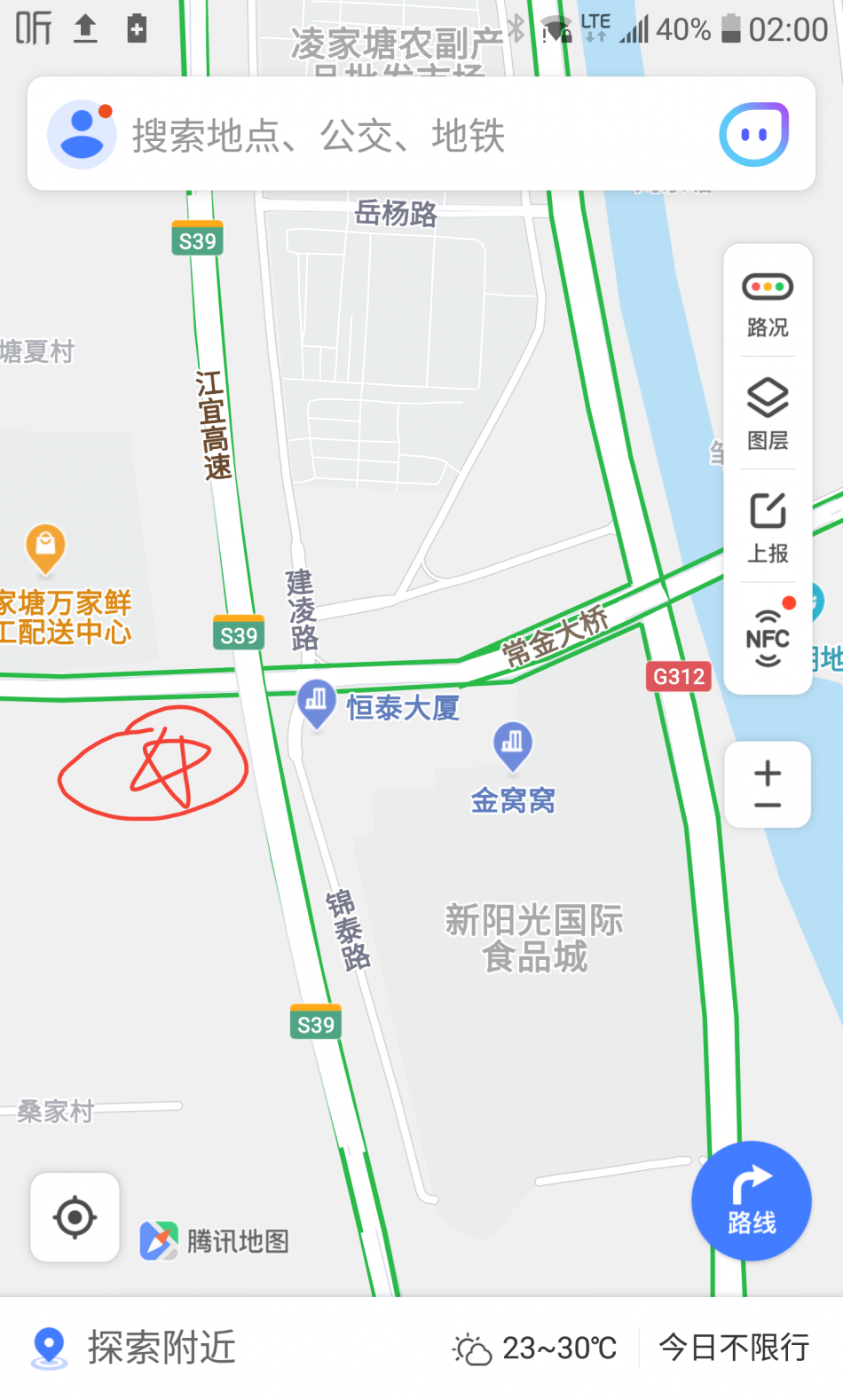
Task: Select the 恒泰大厦 map marker
Action: [x=317, y=701]
